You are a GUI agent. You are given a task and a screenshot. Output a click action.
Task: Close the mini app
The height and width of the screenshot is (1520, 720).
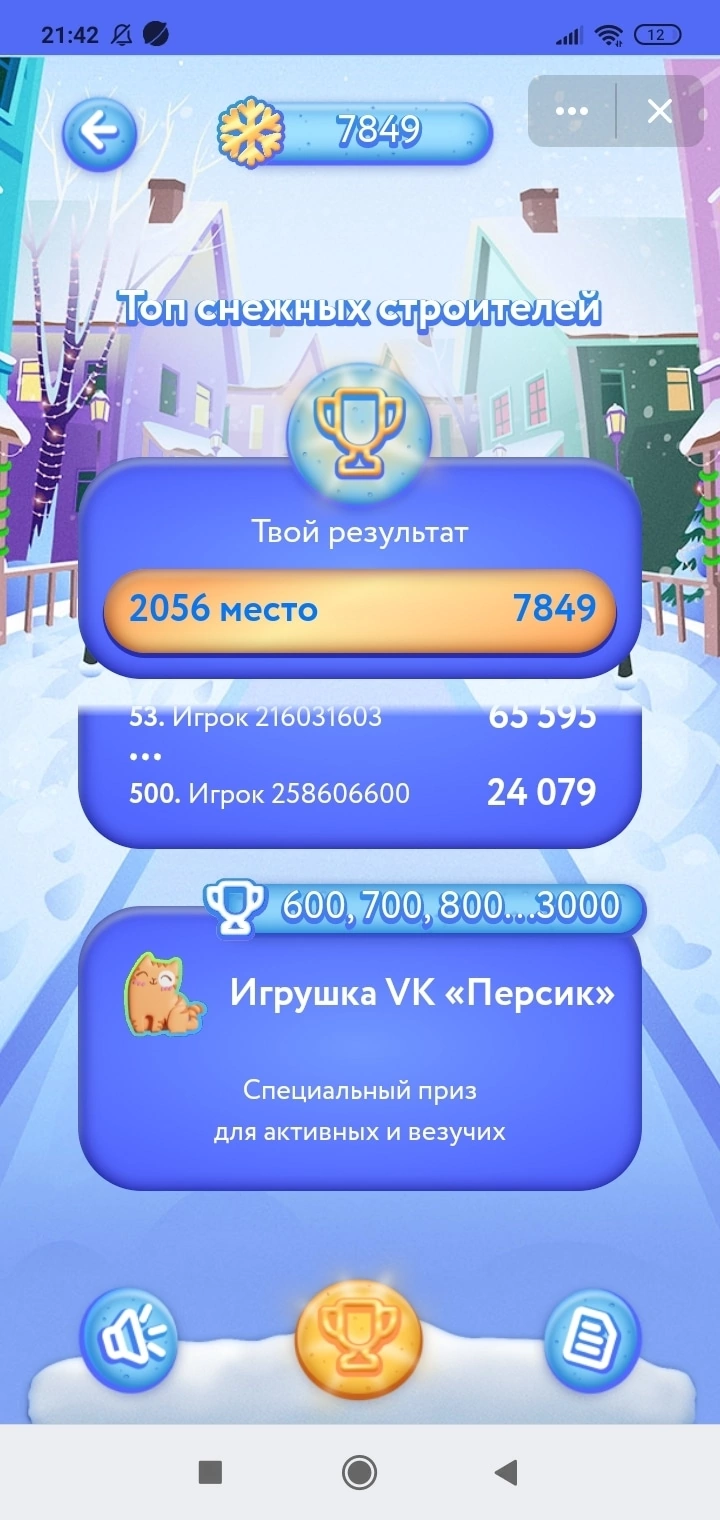pos(660,111)
